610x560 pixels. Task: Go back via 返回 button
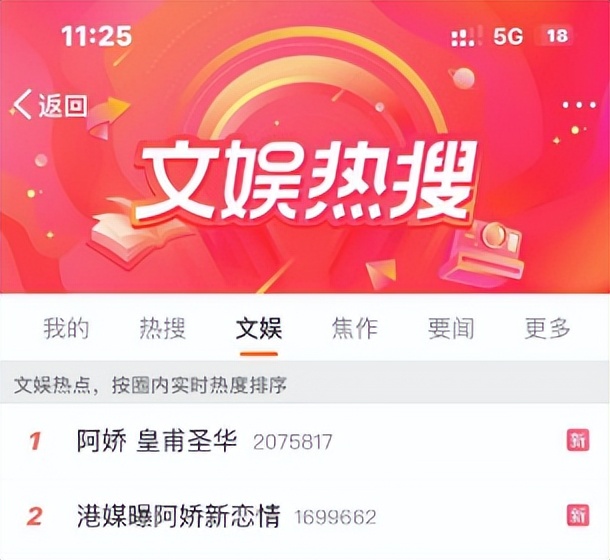50,106
